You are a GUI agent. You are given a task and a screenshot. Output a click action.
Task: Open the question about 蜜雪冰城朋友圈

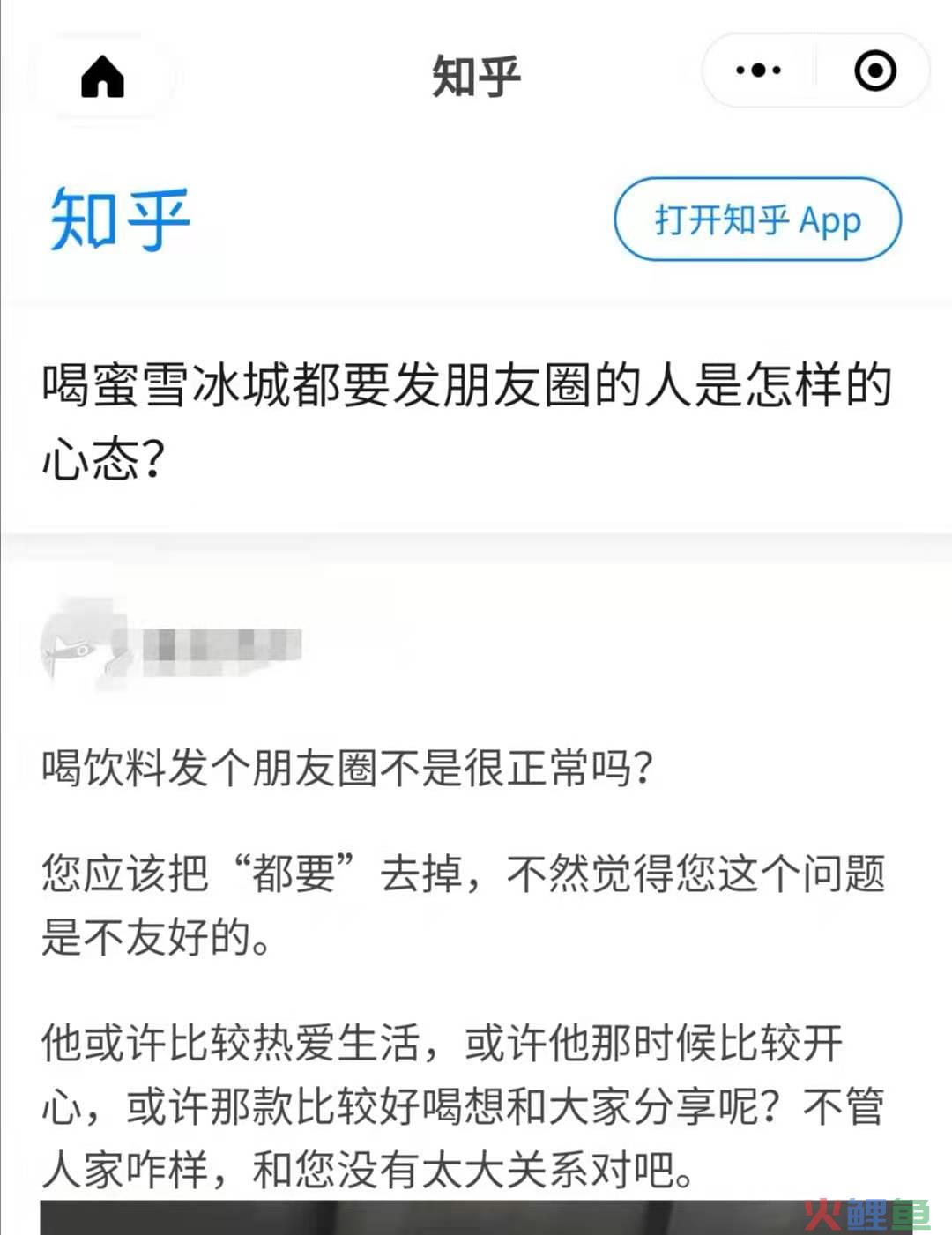pyautogui.click(x=467, y=421)
